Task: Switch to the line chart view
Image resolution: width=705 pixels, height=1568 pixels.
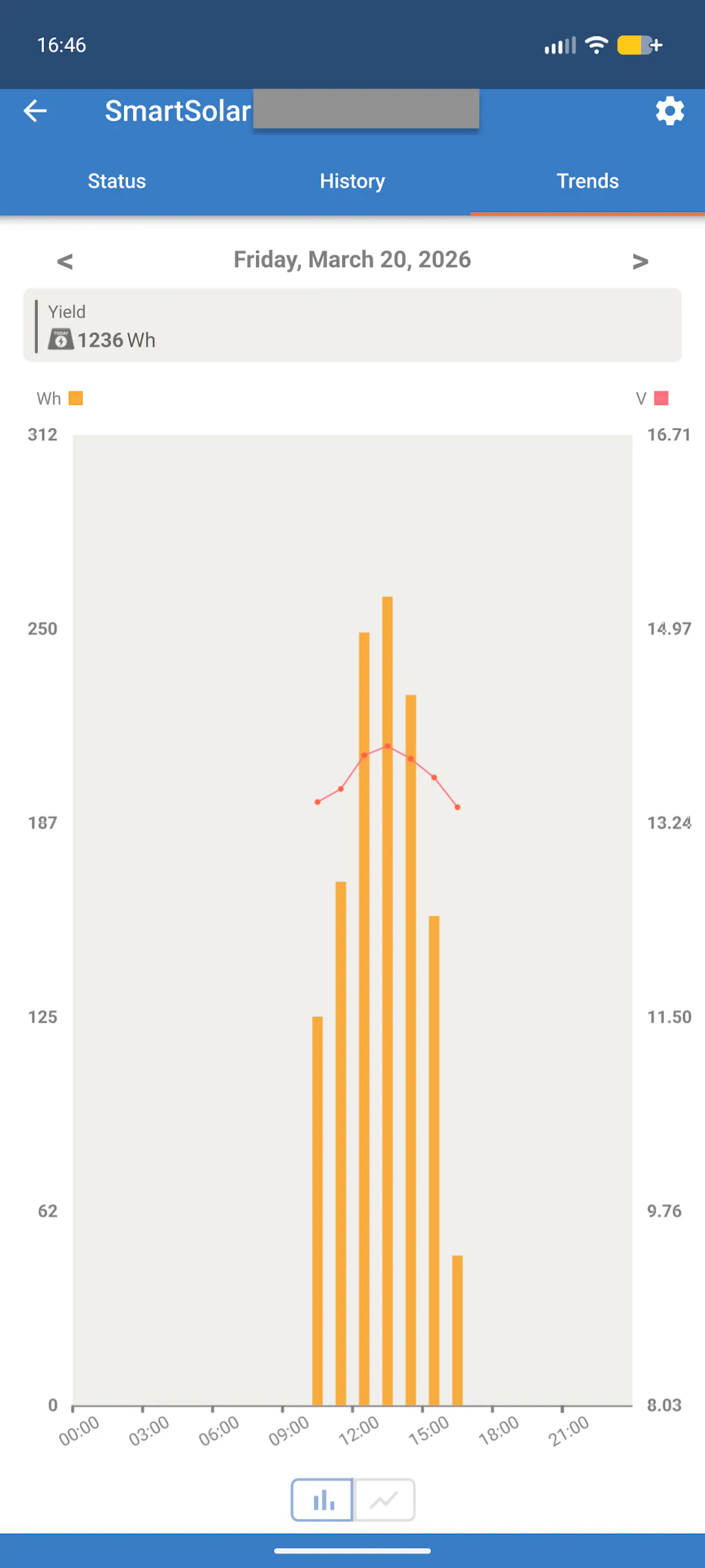Action: 384,1499
